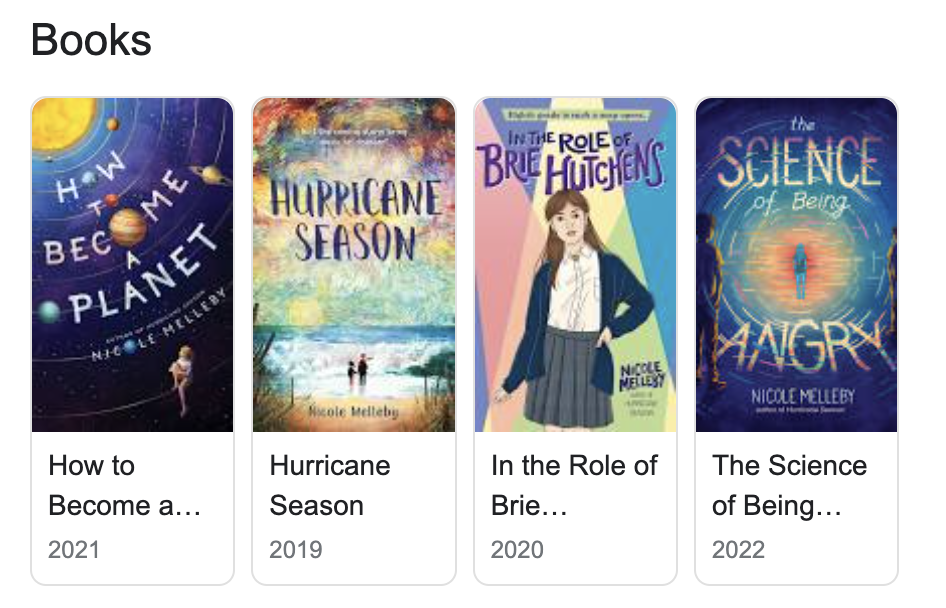Select the Hurricane Season book card
The image size is (946, 608).
(x=354, y=340)
